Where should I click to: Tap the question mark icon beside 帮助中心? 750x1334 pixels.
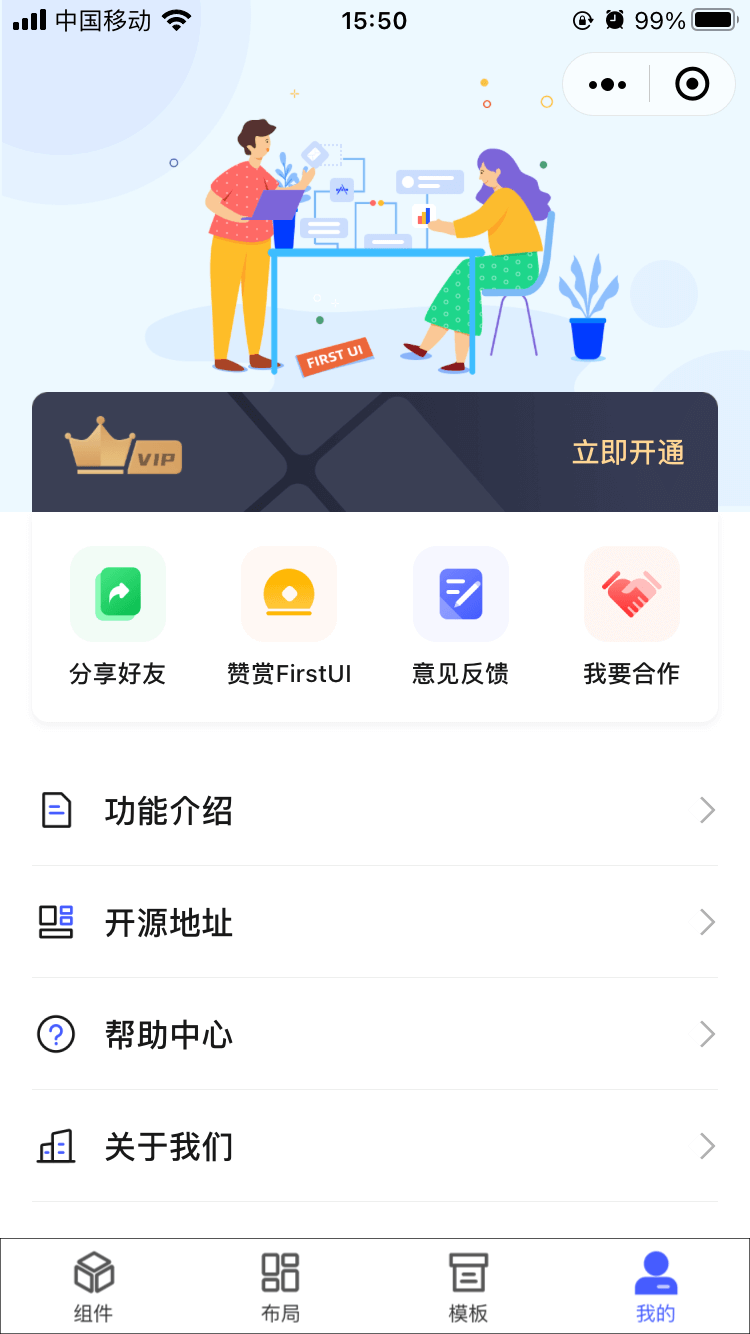[x=57, y=1034]
